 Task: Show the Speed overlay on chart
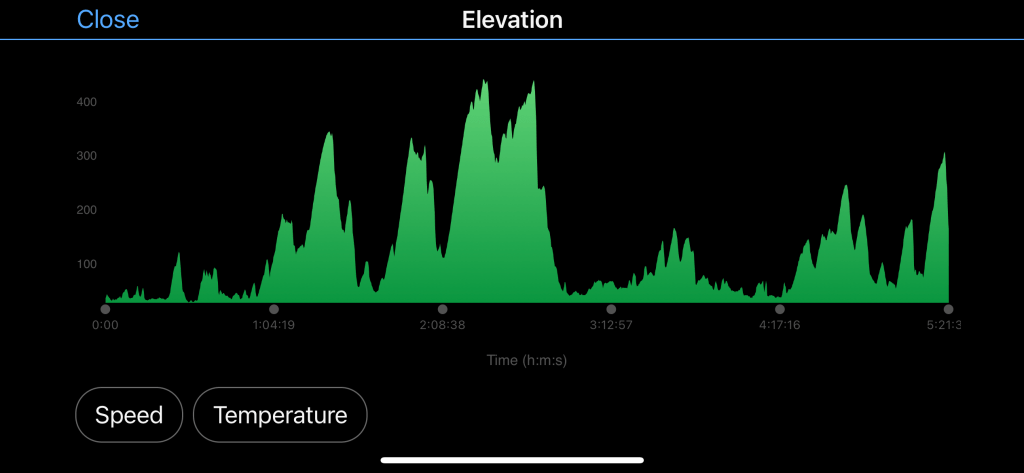129,415
